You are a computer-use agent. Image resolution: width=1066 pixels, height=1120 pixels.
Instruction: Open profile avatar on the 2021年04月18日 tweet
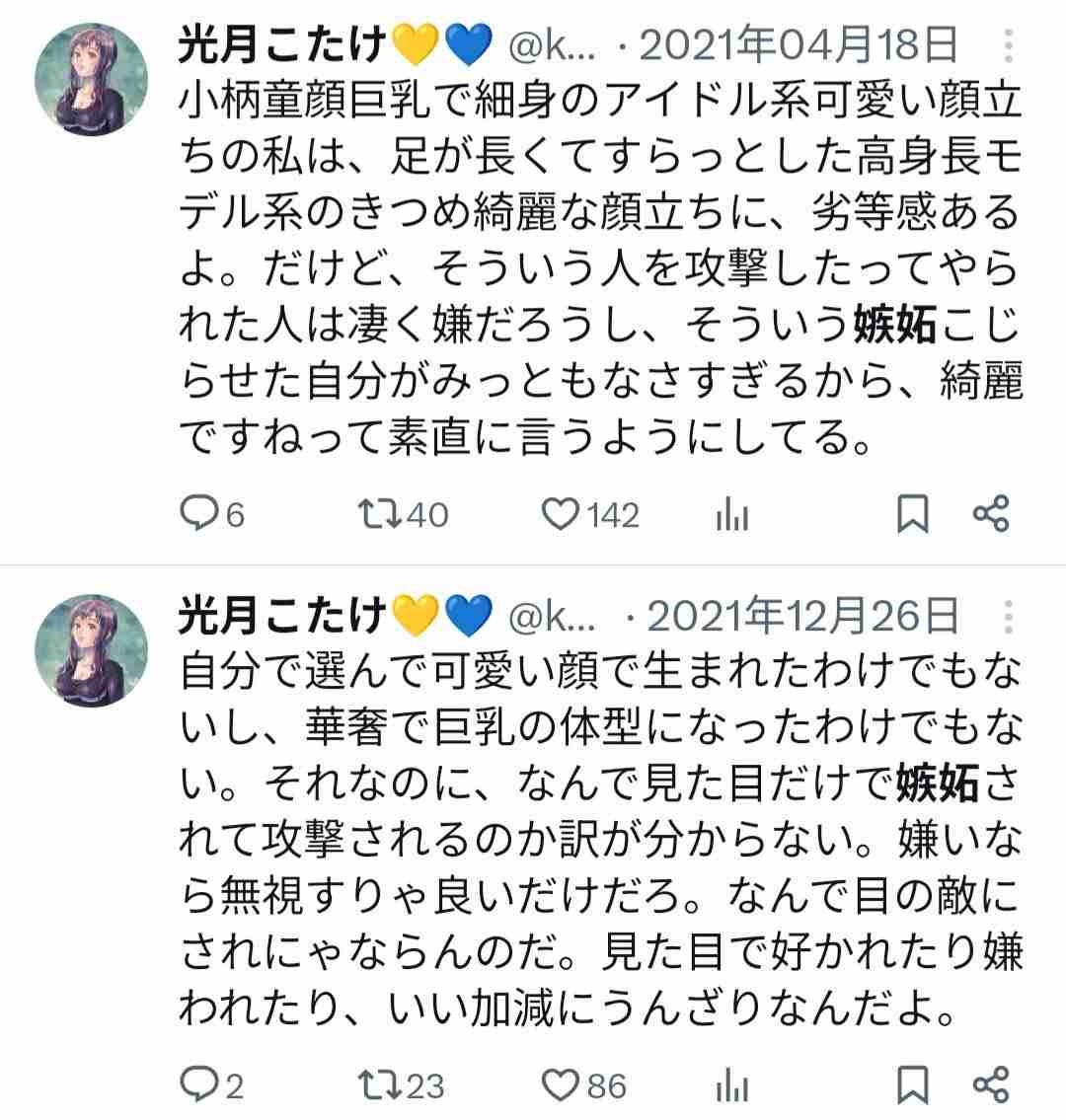(x=92, y=80)
